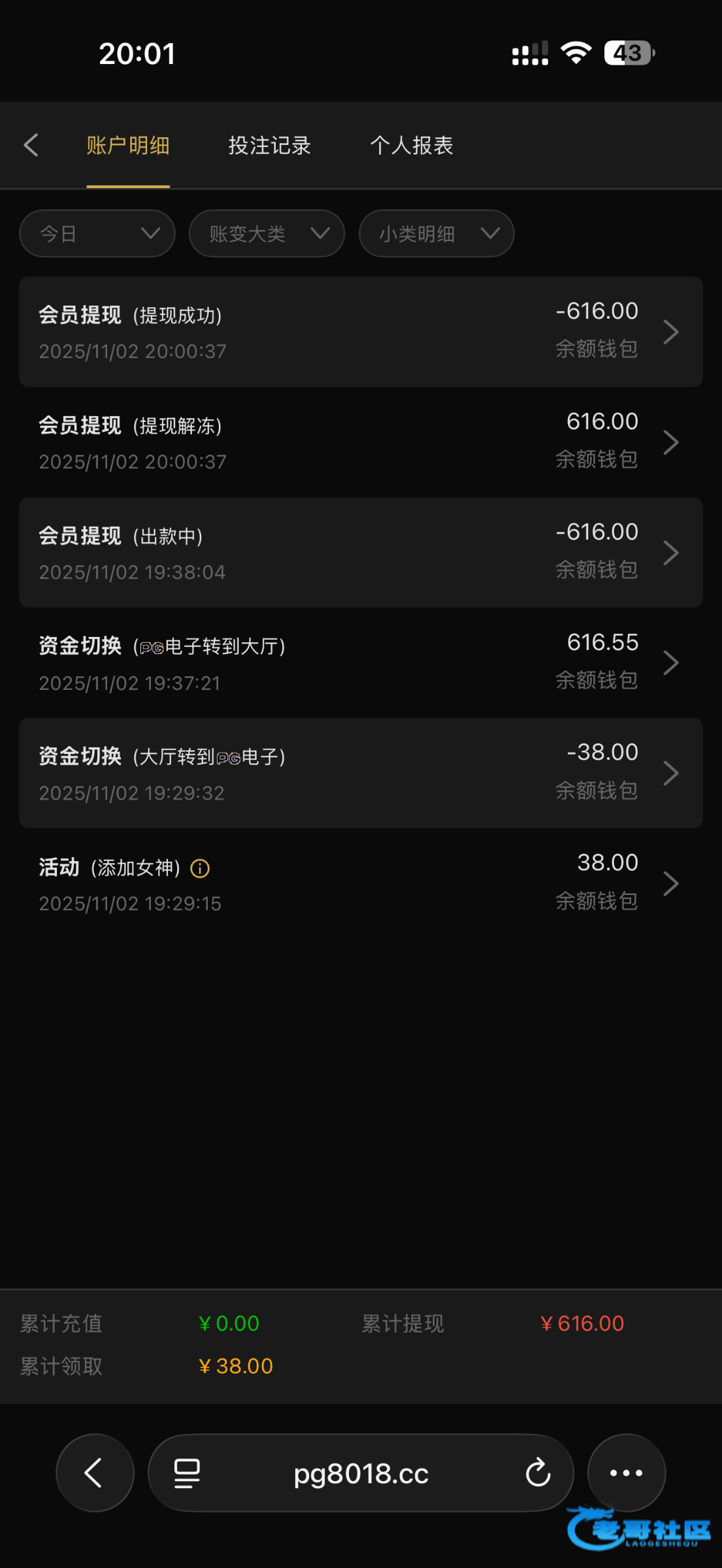Tap the browser back button

95,1473
